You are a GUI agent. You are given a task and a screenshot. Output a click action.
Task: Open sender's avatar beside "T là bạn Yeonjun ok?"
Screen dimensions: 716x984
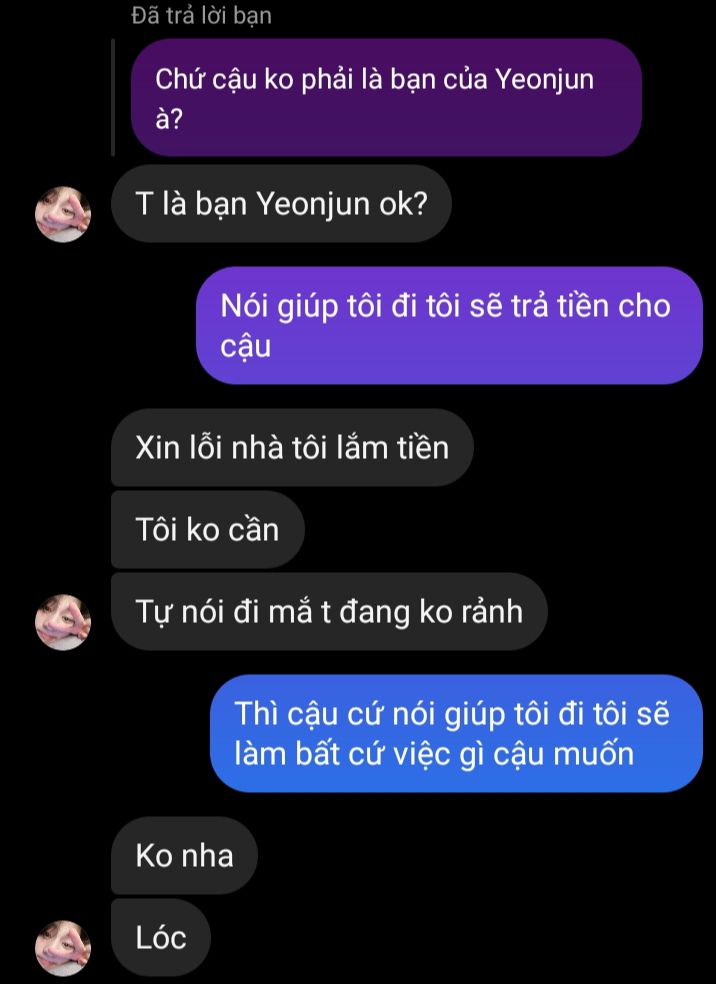[63, 214]
